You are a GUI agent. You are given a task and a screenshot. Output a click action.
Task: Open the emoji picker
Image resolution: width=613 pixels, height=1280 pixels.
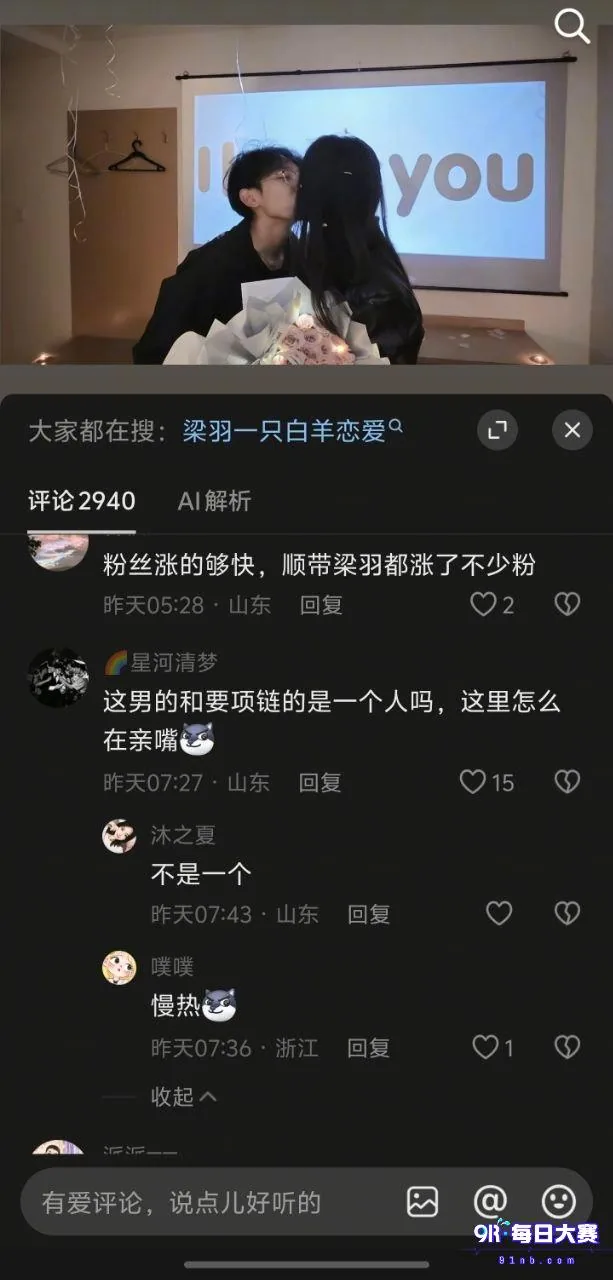[x=558, y=1202]
